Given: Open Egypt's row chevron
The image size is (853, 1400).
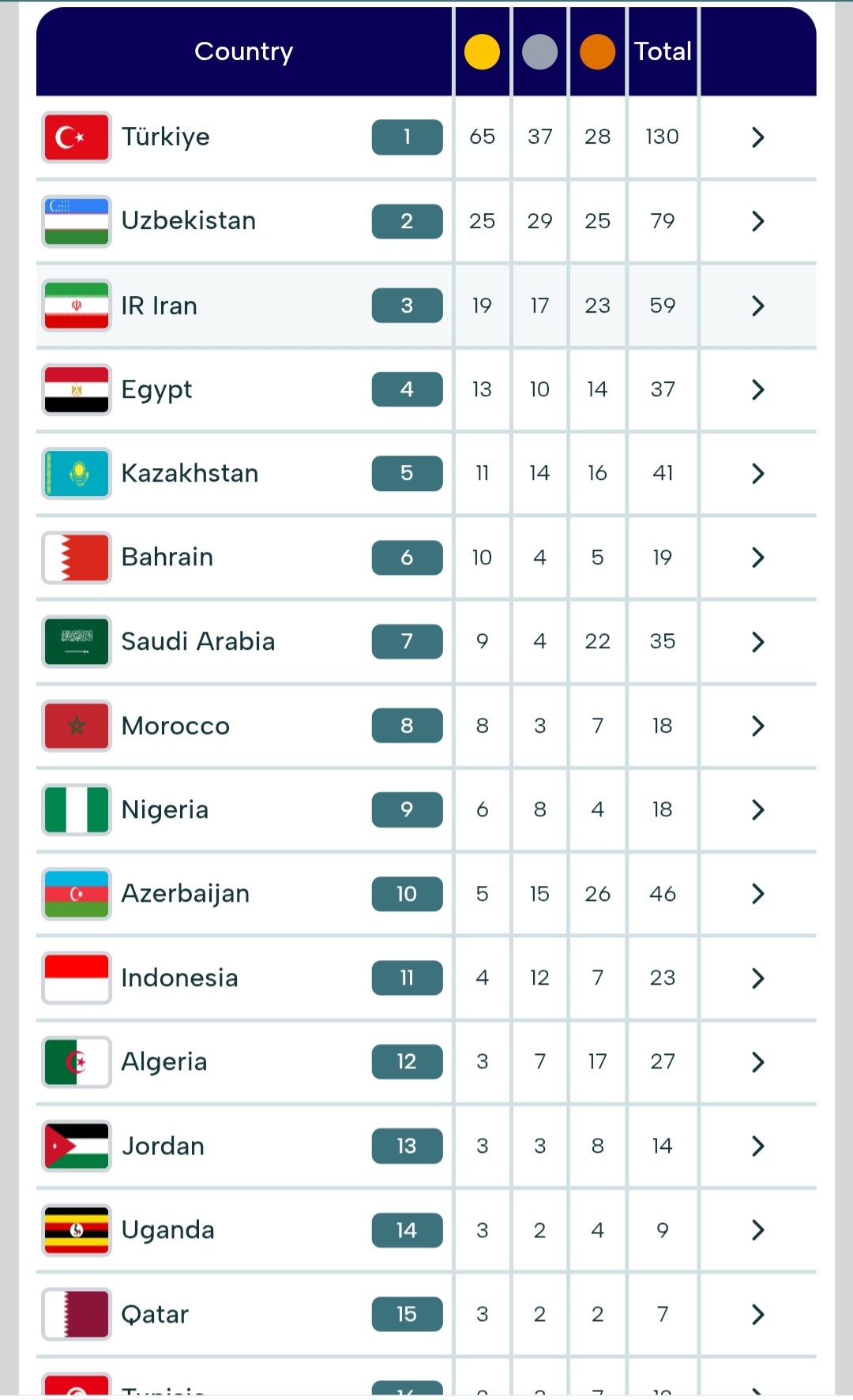Looking at the screenshot, I should tap(757, 389).
